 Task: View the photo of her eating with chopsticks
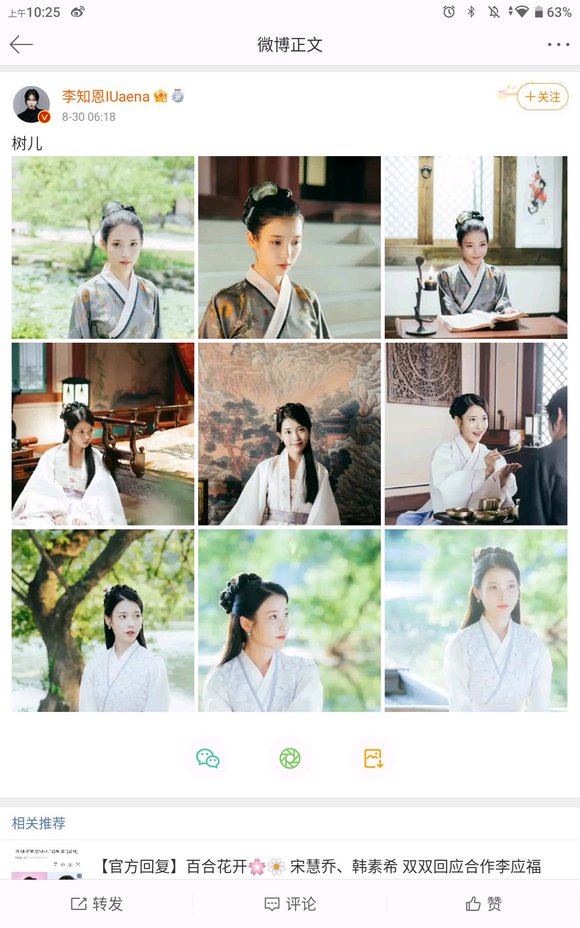click(x=476, y=434)
